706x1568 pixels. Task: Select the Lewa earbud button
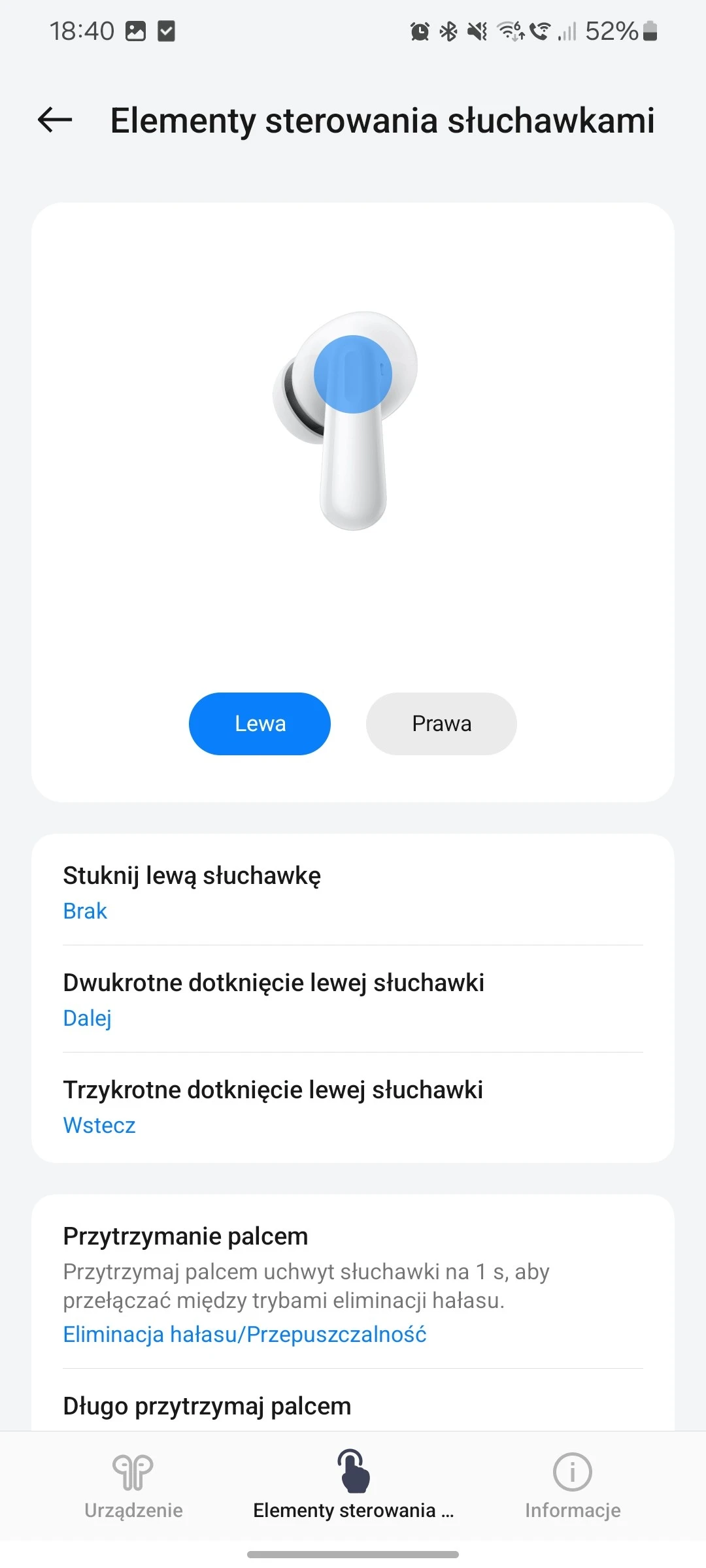(x=260, y=724)
